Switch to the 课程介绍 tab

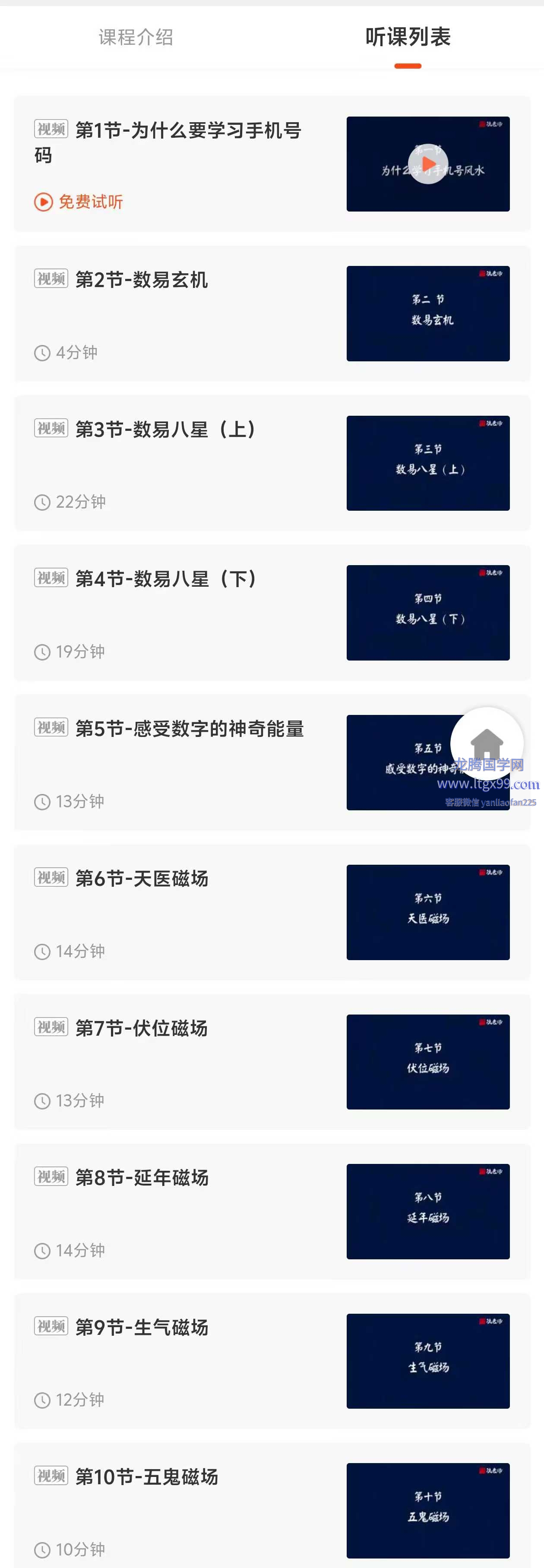click(x=136, y=37)
